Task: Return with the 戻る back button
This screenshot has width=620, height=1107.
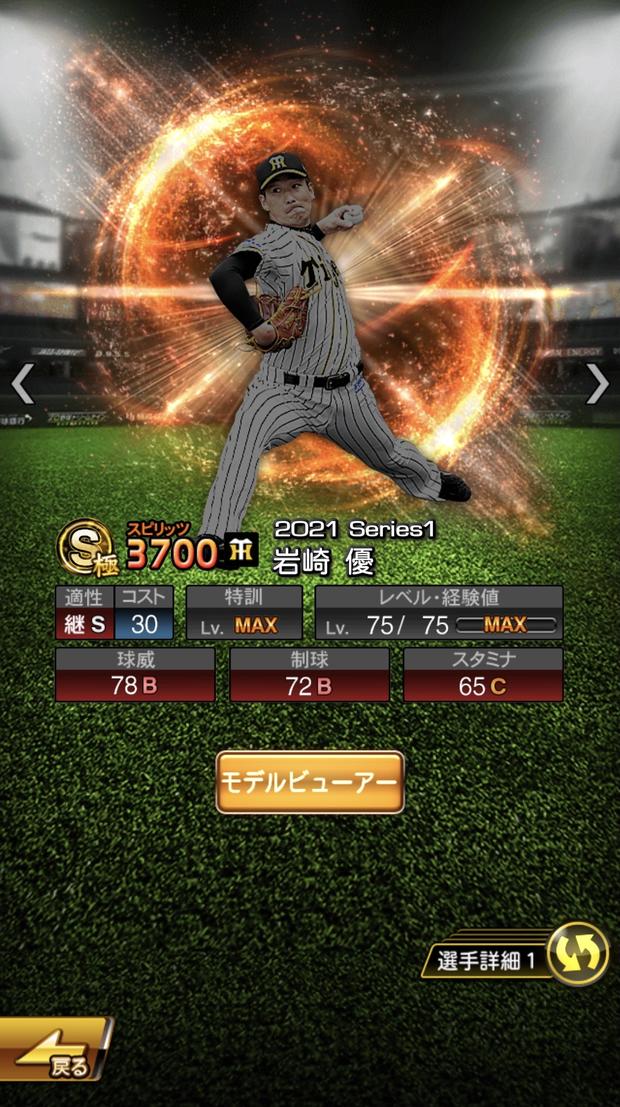Action: 55,1050
